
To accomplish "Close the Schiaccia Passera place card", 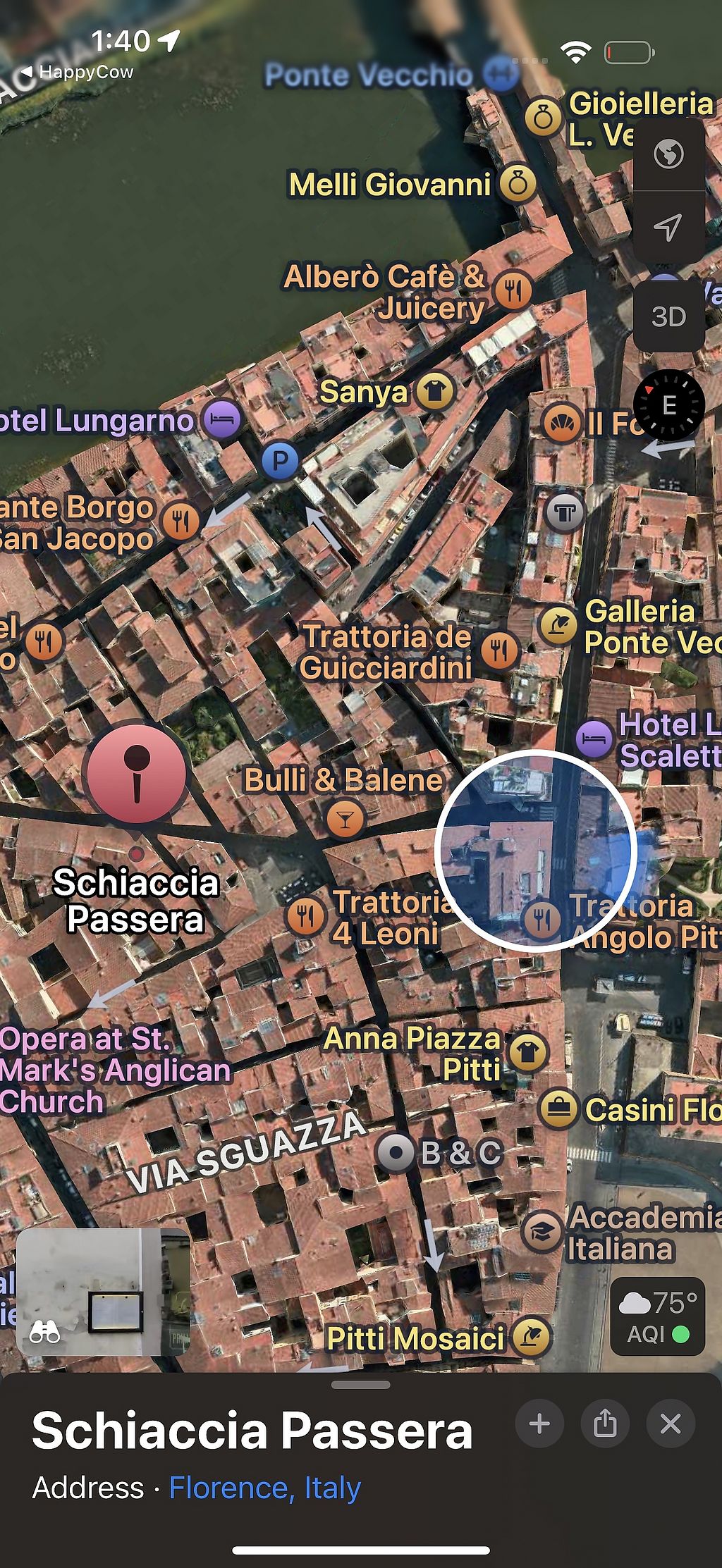I will 671,1424.
